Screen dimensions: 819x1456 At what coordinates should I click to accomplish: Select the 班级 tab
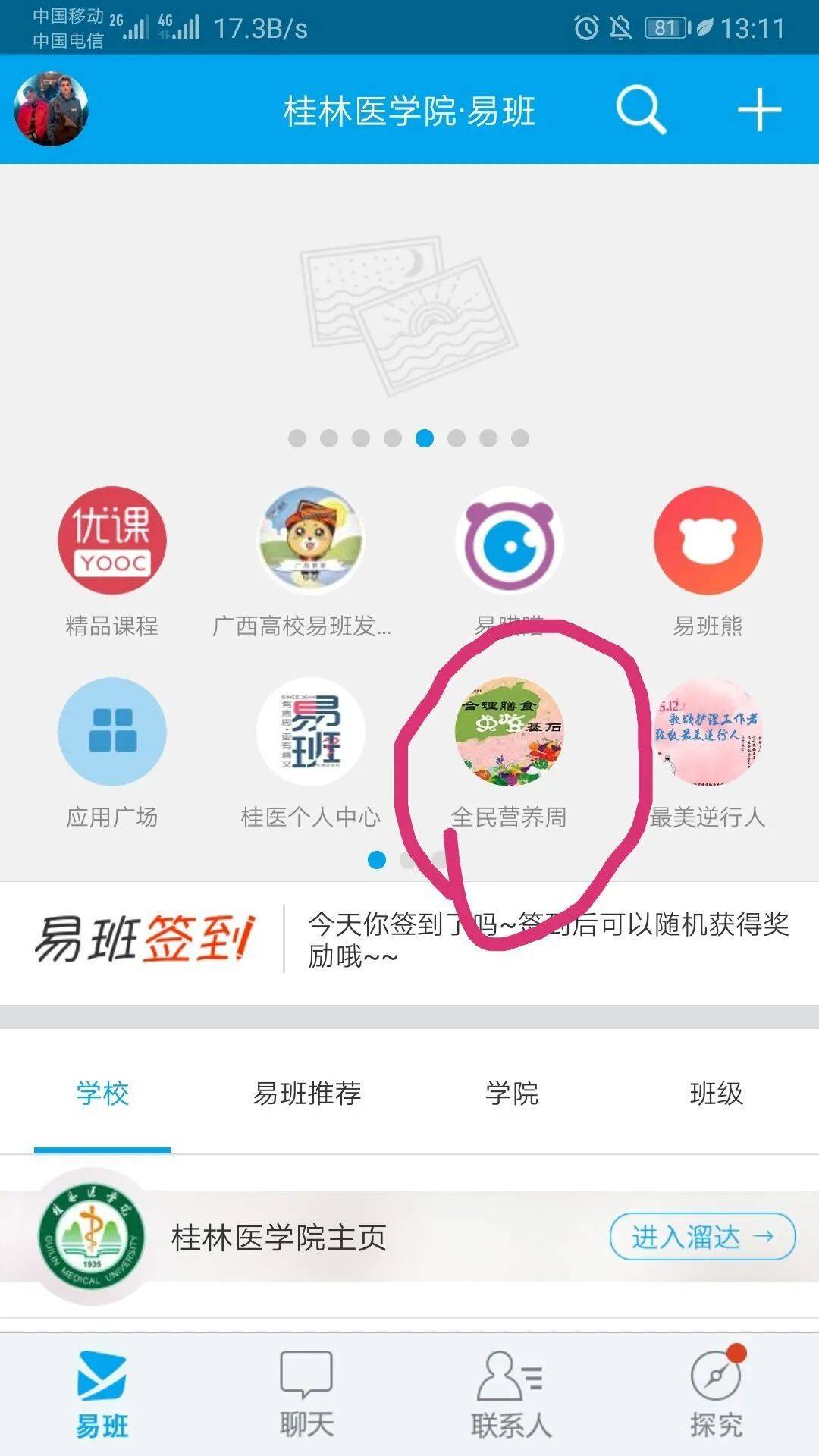717,1093
